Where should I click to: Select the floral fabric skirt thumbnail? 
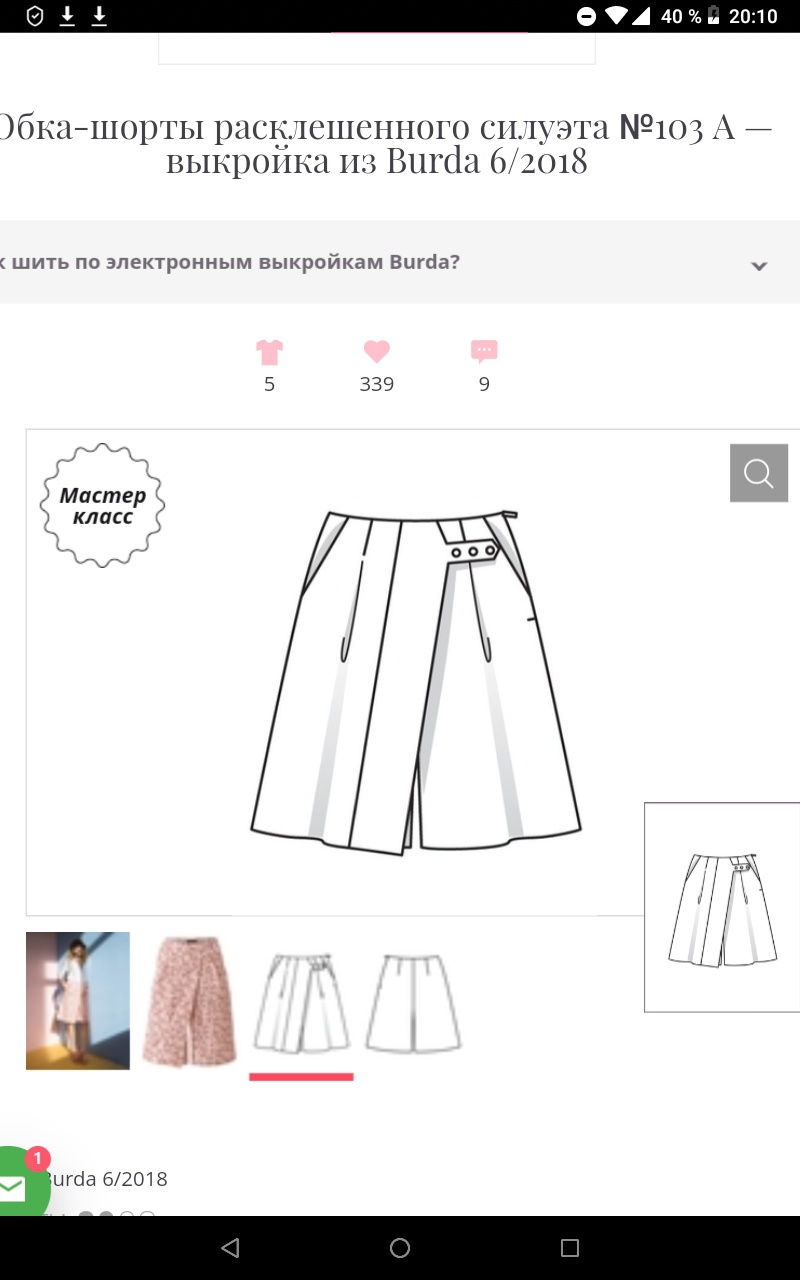(x=189, y=1000)
